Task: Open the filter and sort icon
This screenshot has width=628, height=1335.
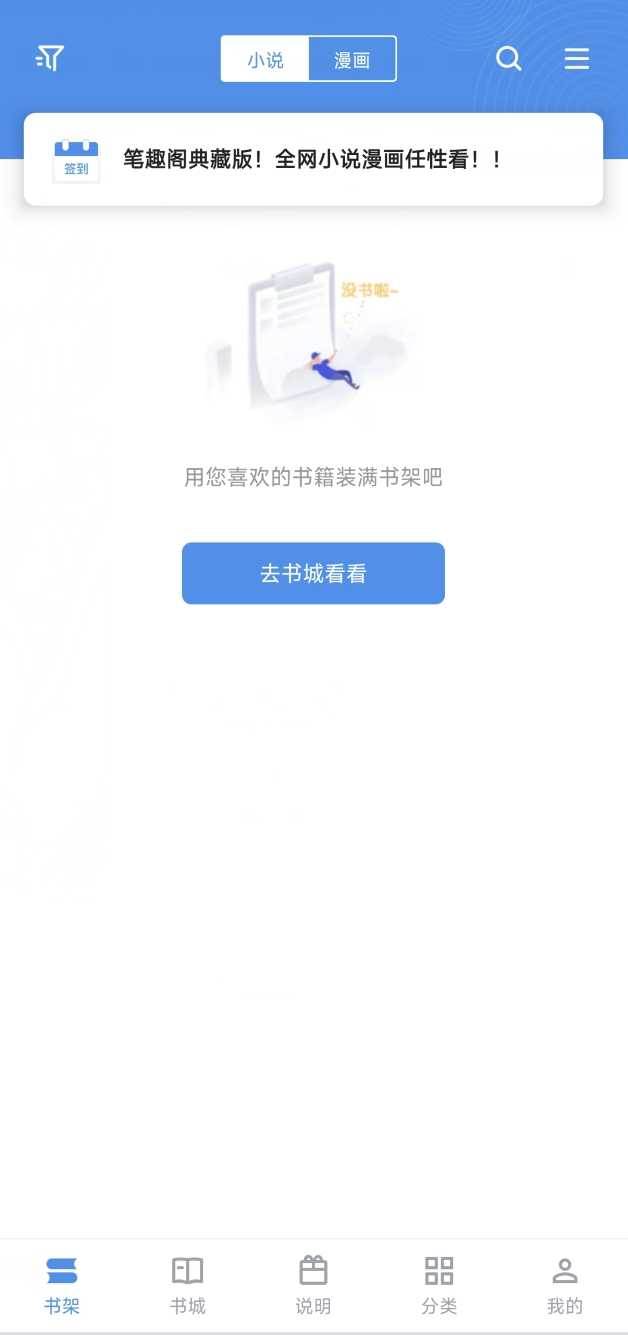Action: click(49, 58)
